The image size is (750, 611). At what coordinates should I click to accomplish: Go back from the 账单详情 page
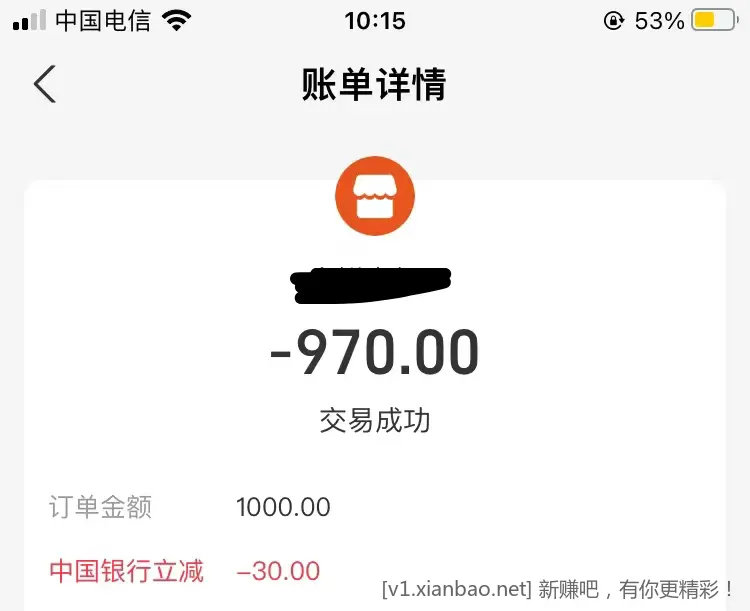[x=45, y=85]
